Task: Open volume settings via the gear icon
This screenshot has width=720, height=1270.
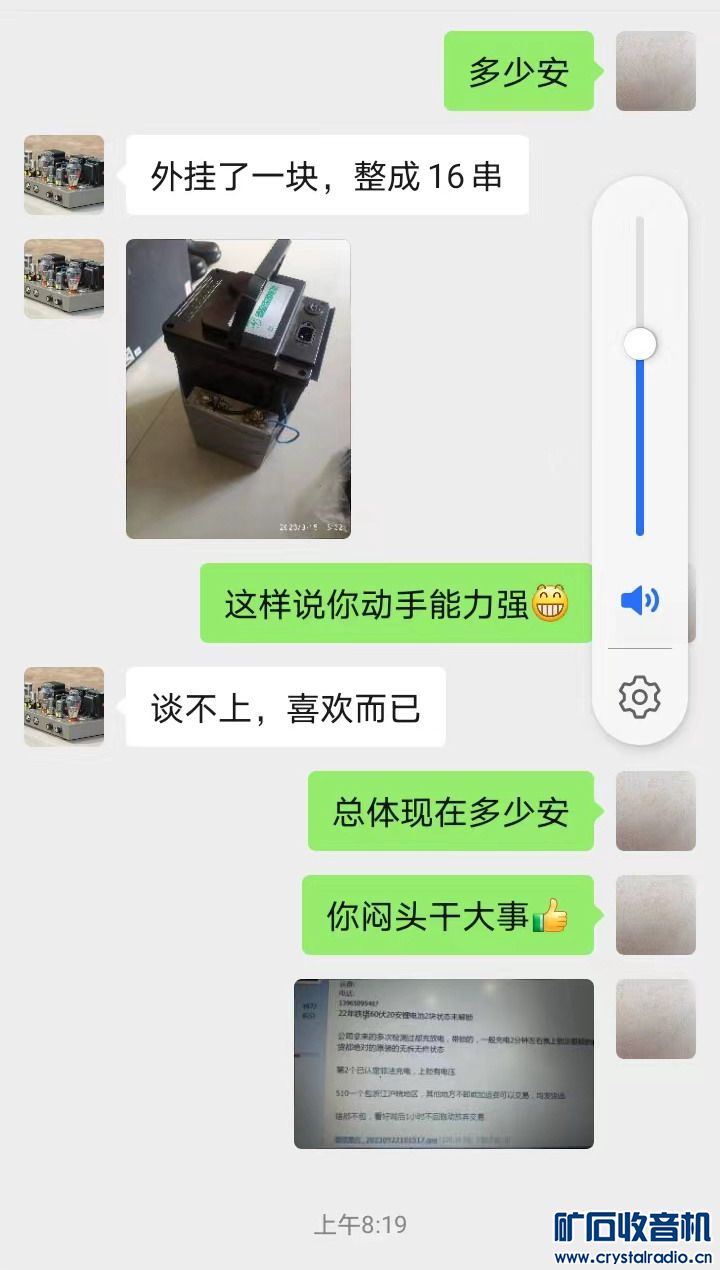Action: (x=640, y=696)
